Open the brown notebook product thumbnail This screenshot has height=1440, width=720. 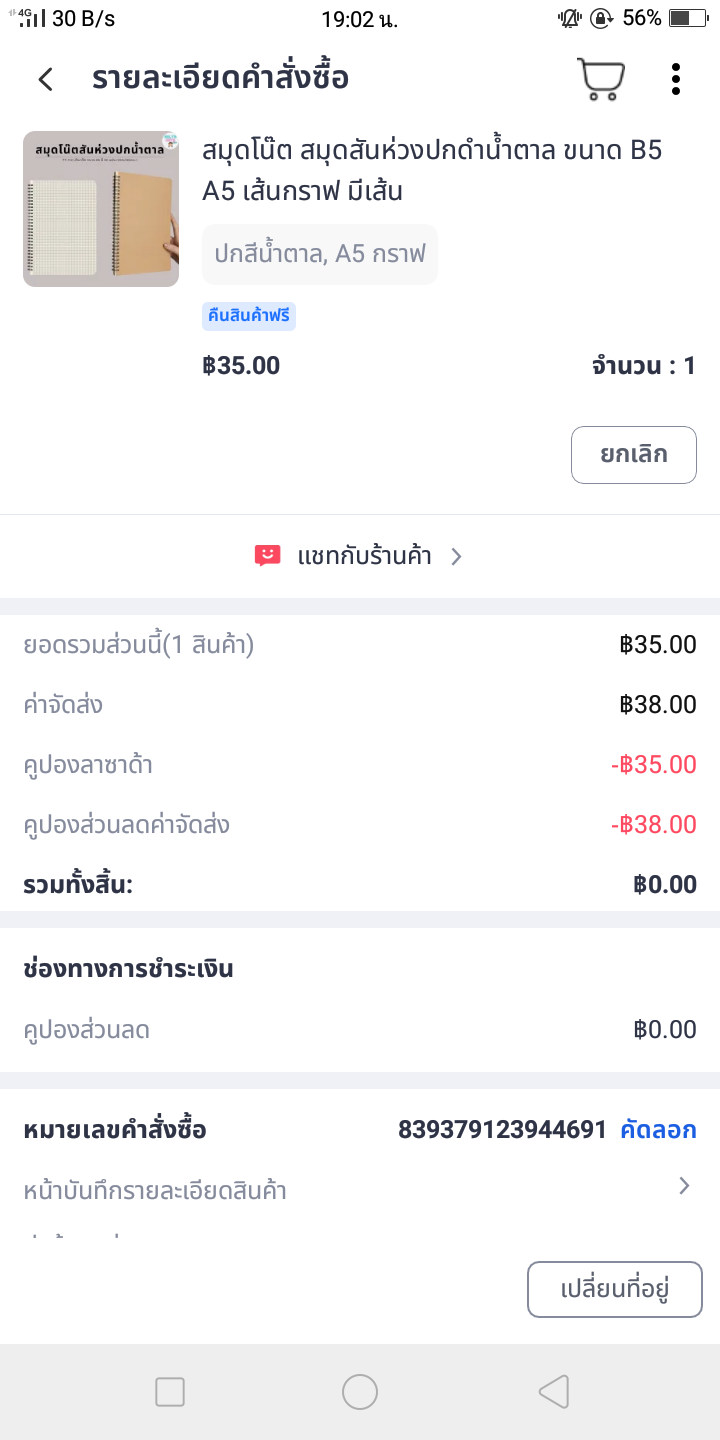click(x=101, y=209)
